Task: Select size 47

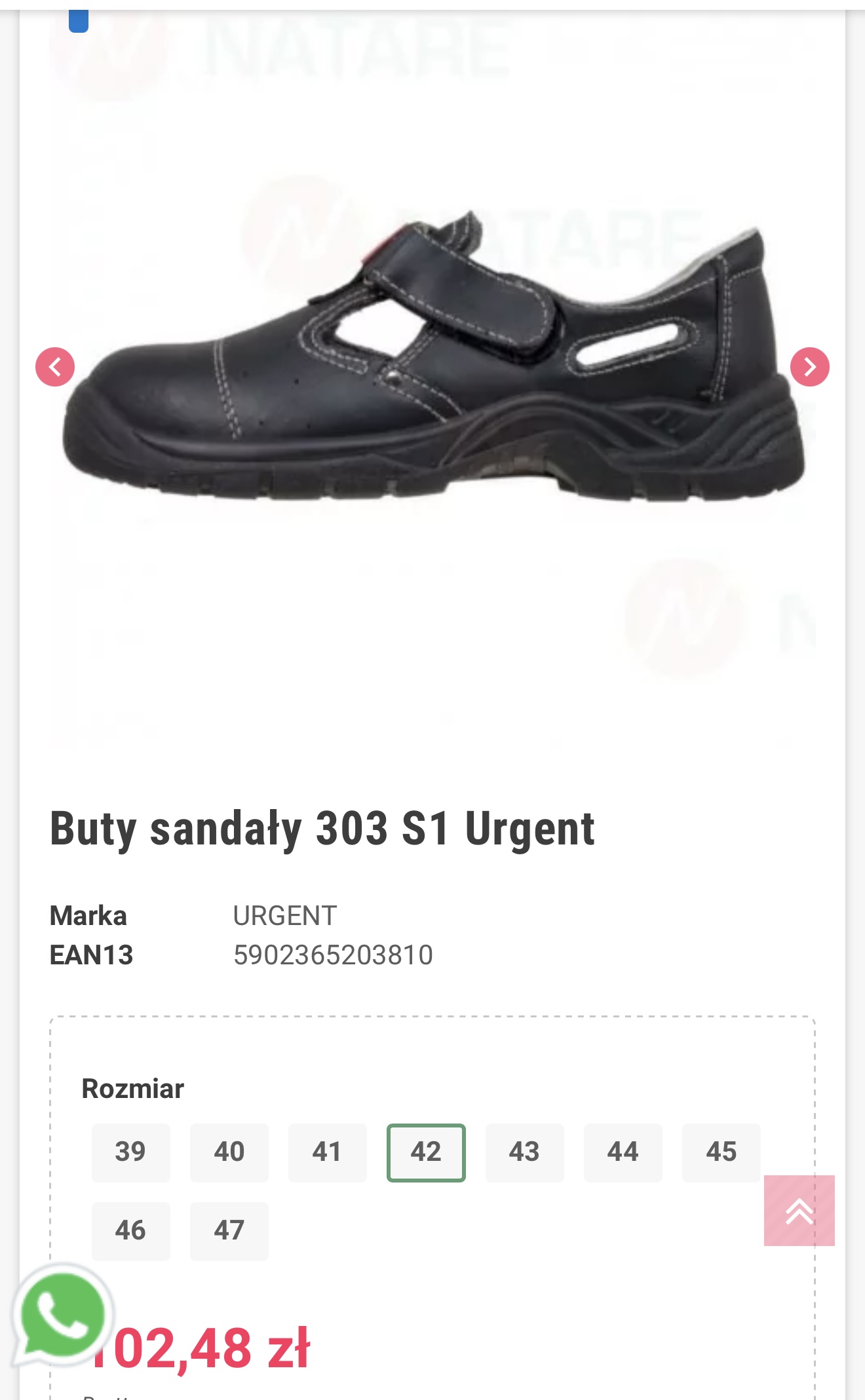Action: click(x=229, y=1231)
